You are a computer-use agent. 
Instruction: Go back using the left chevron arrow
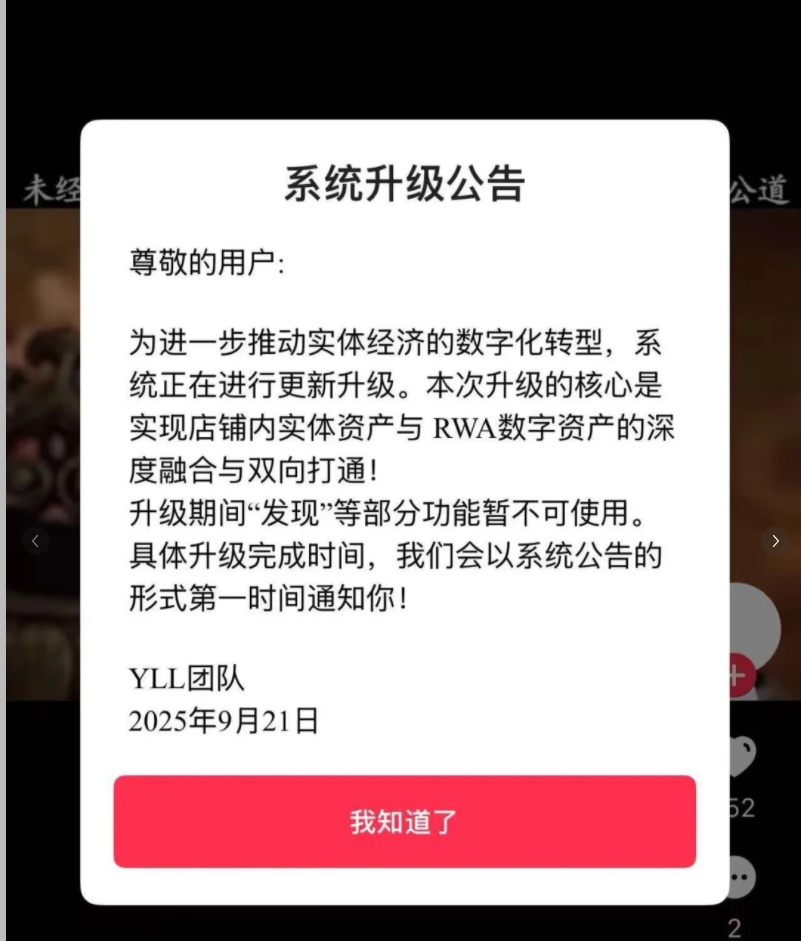pos(36,541)
